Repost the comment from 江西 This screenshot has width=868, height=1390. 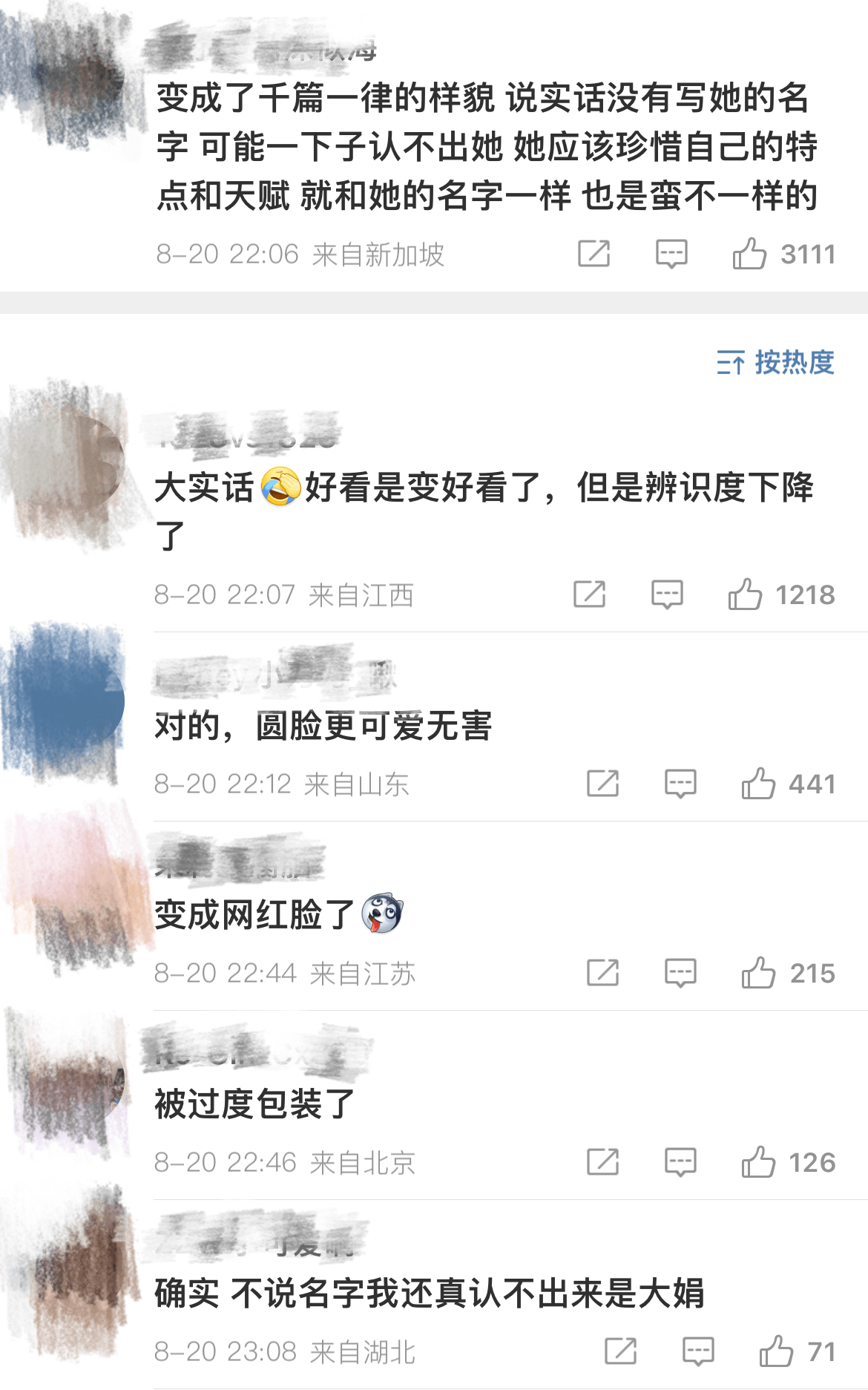(589, 594)
